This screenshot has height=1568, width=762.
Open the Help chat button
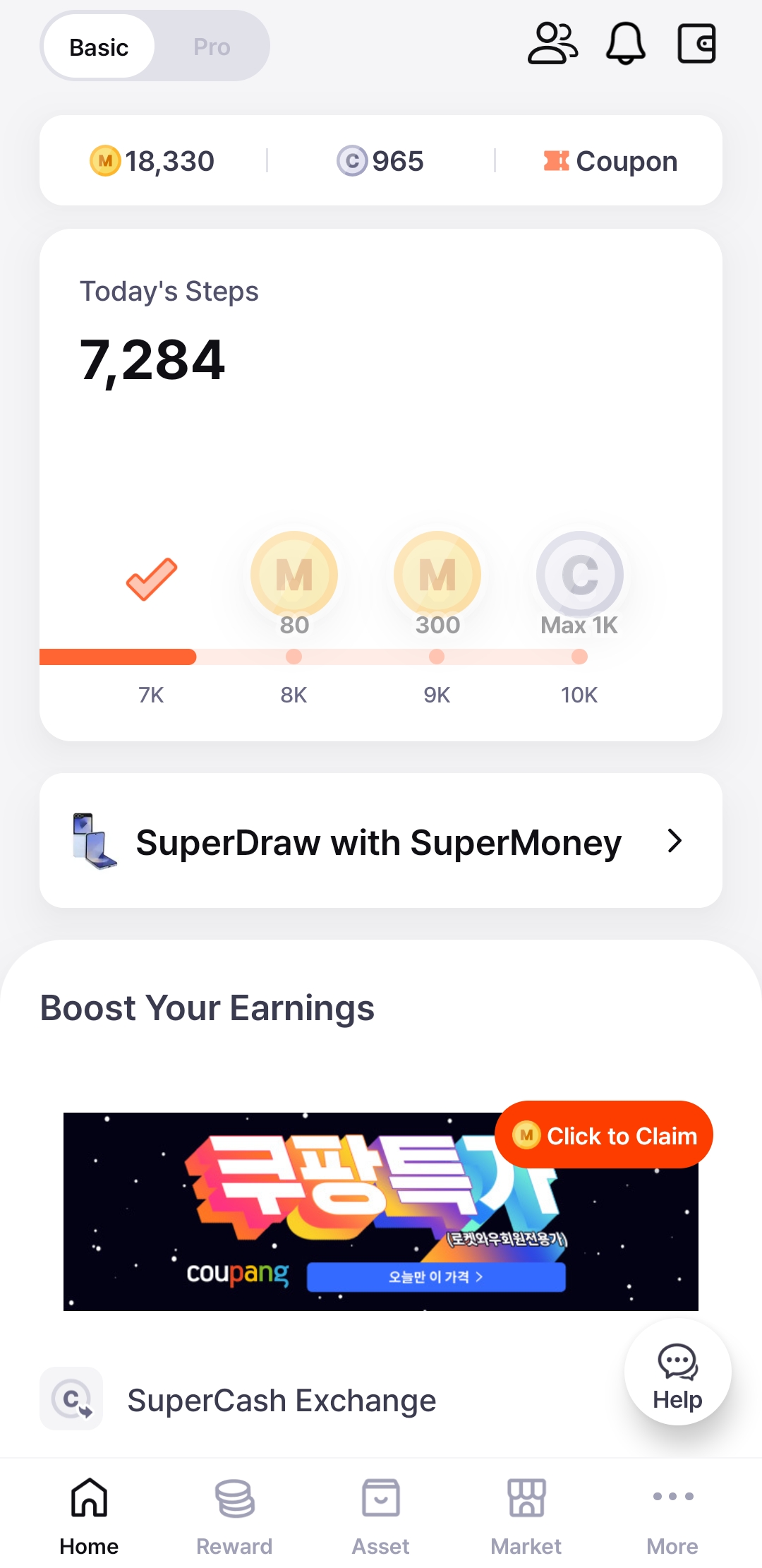click(677, 1372)
